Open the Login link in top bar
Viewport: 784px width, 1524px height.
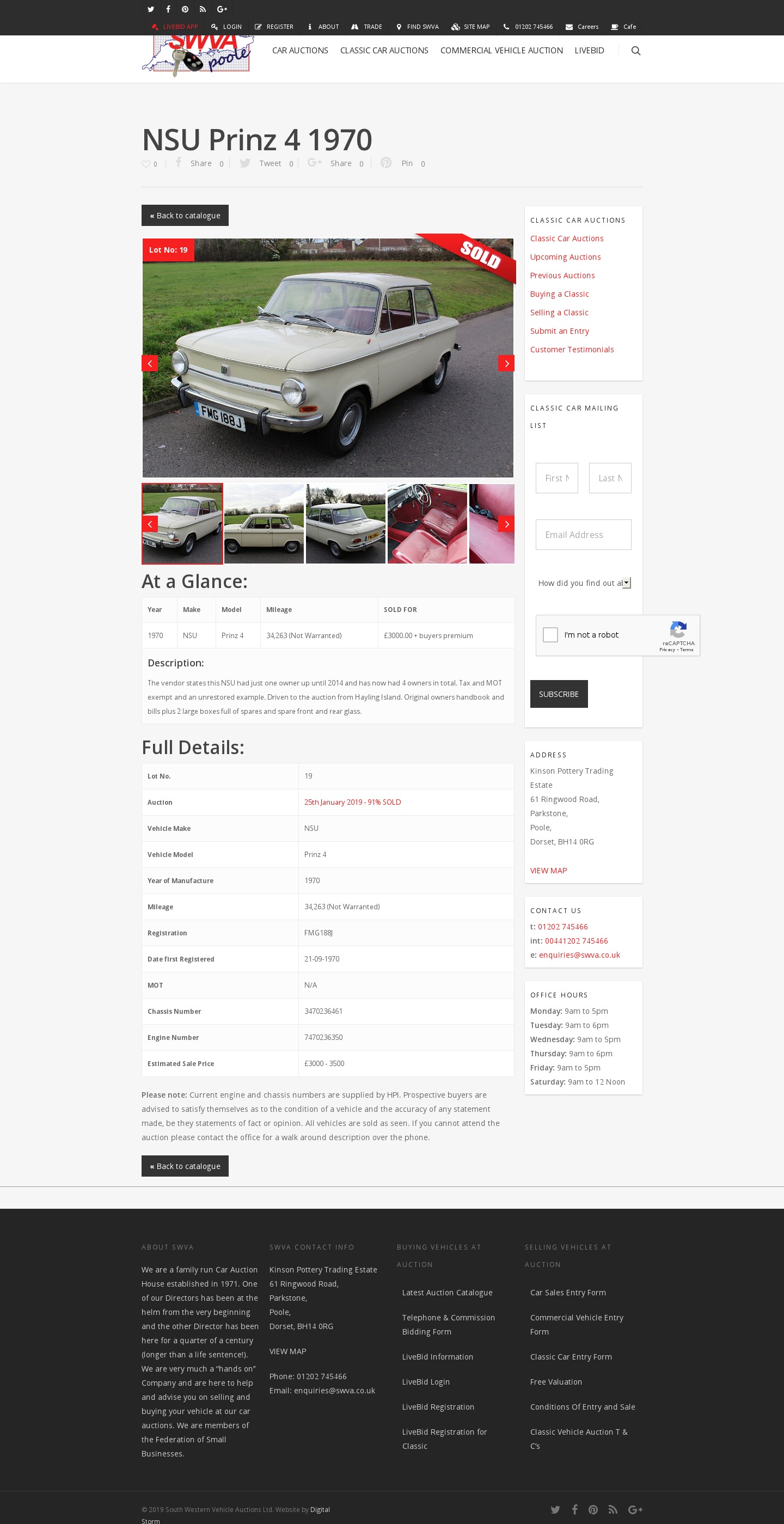[x=226, y=27]
